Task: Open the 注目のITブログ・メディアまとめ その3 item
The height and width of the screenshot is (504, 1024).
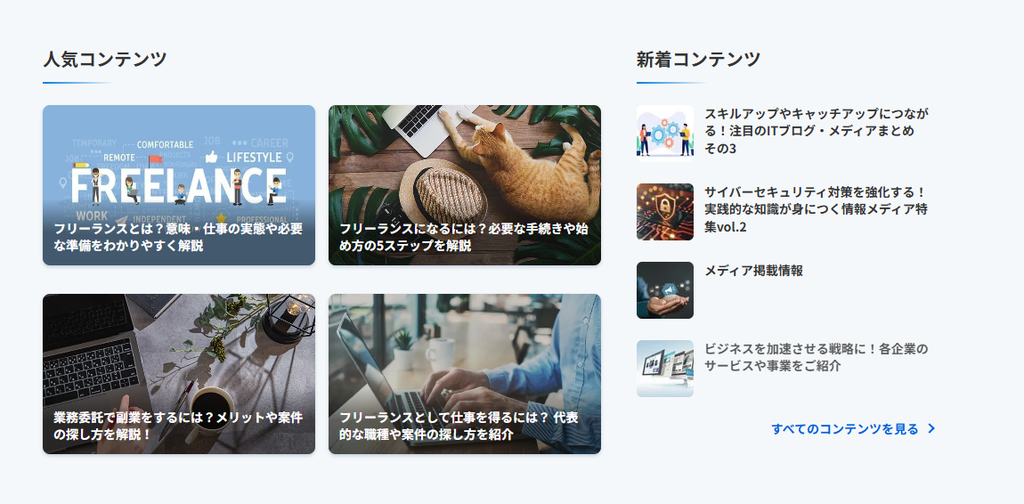Action: [786, 133]
